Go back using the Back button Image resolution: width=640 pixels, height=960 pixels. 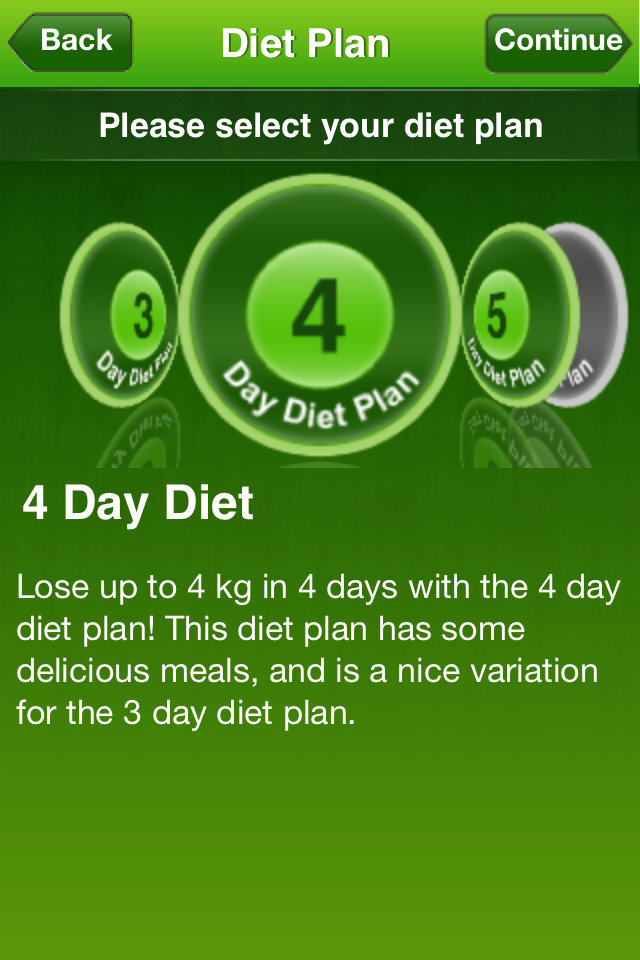point(72,42)
